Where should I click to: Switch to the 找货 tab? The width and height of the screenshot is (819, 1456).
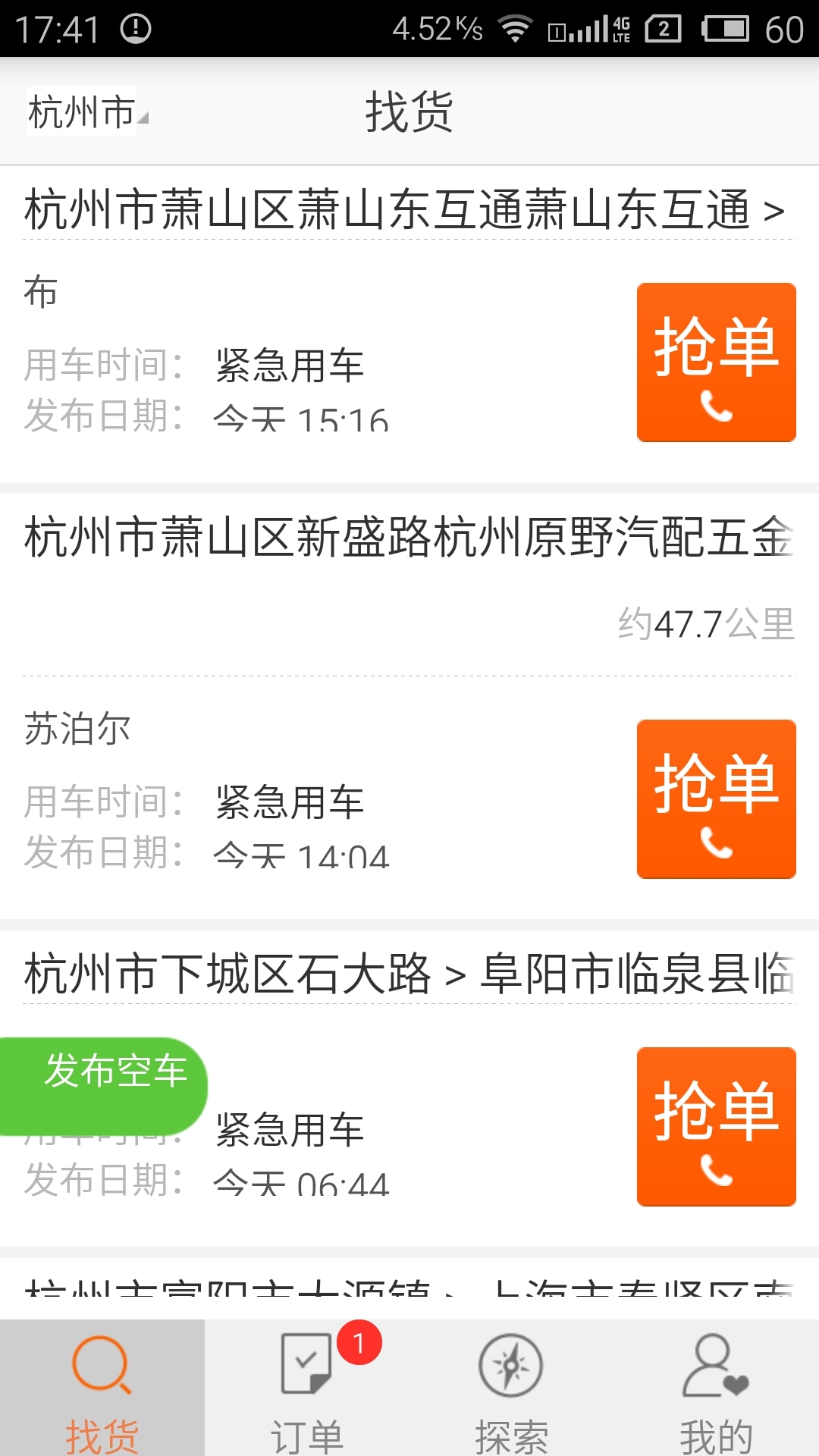pyautogui.click(x=102, y=1388)
